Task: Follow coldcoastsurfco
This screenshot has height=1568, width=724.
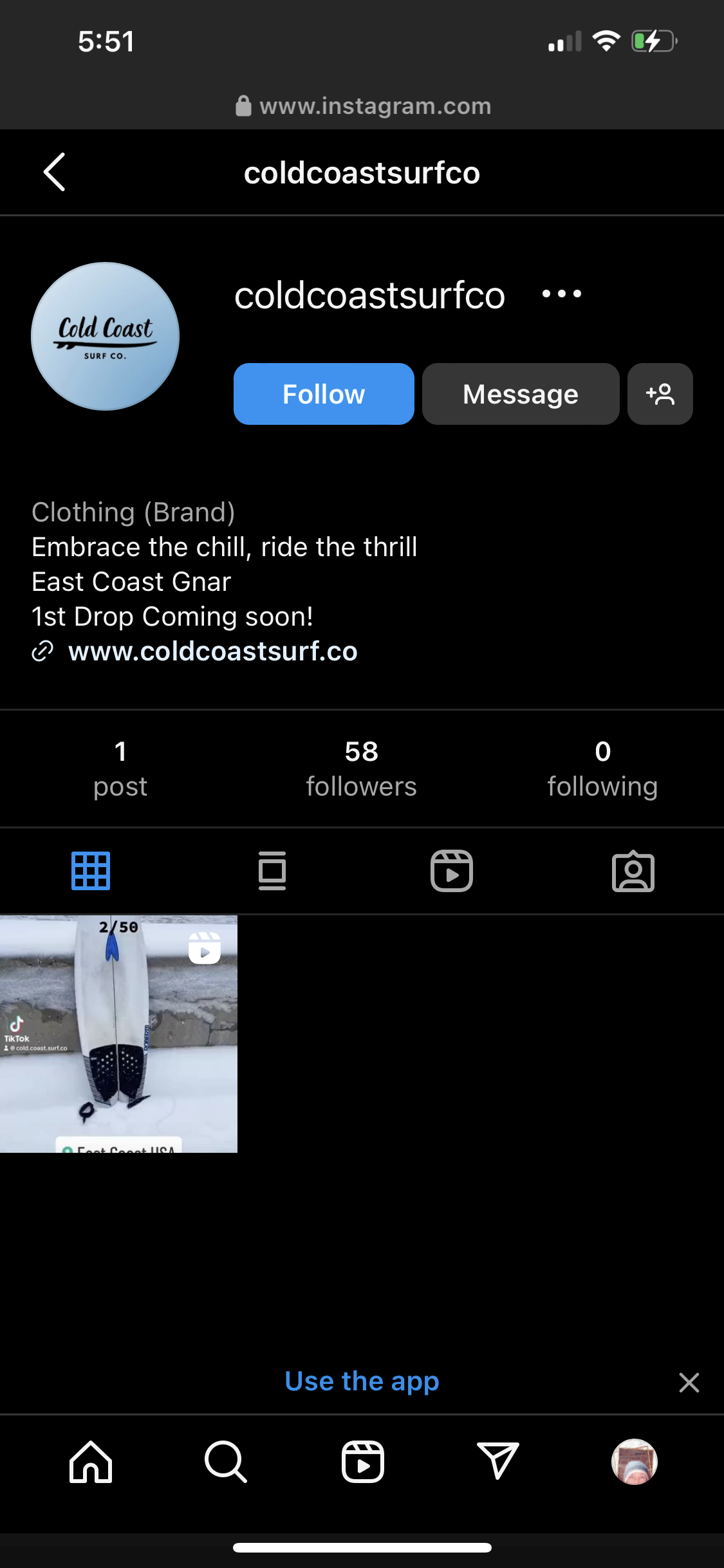Action: pos(324,394)
